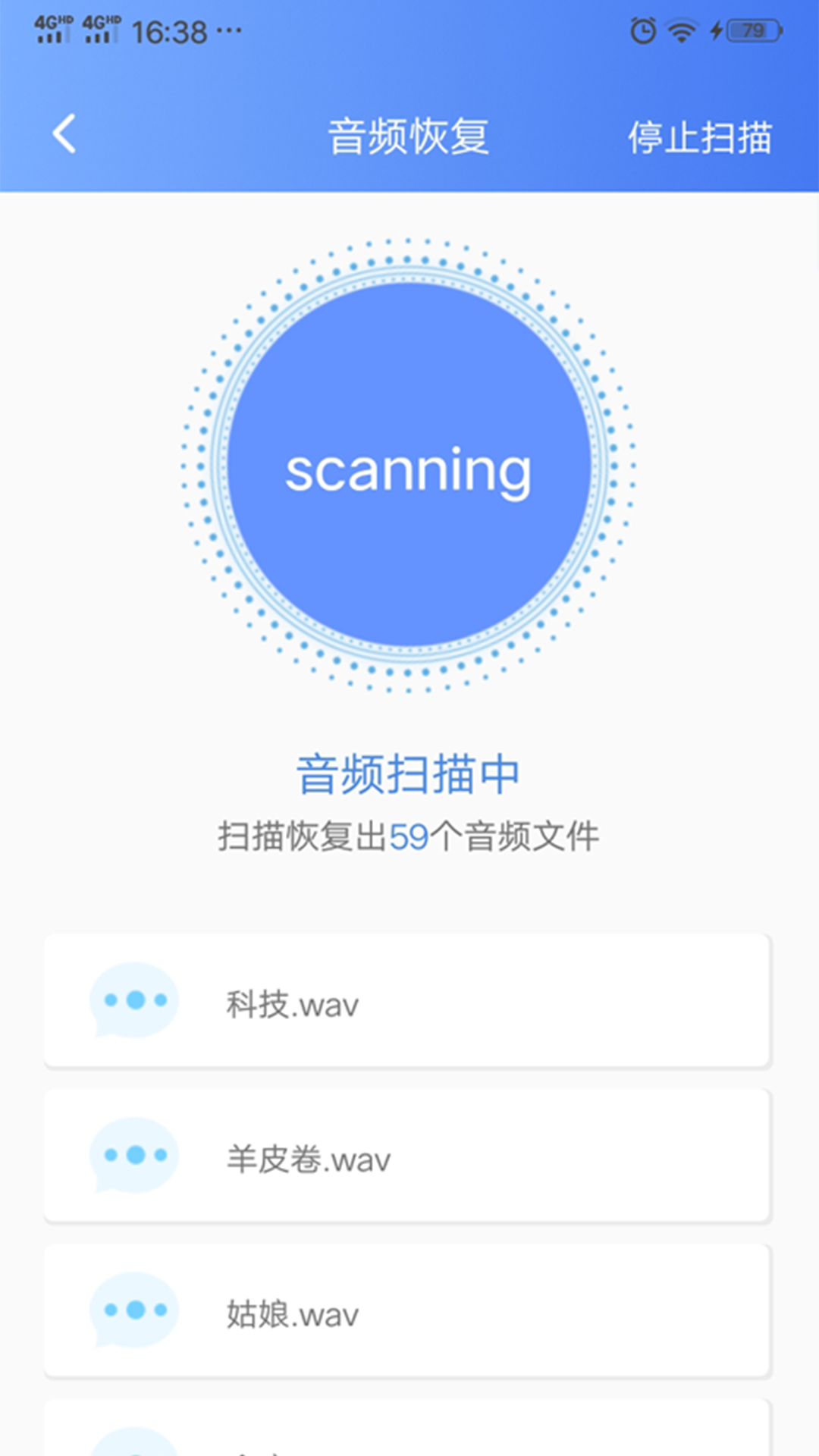Open the 科技.wav audio file
The height and width of the screenshot is (1456, 819).
pyautogui.click(x=407, y=1001)
